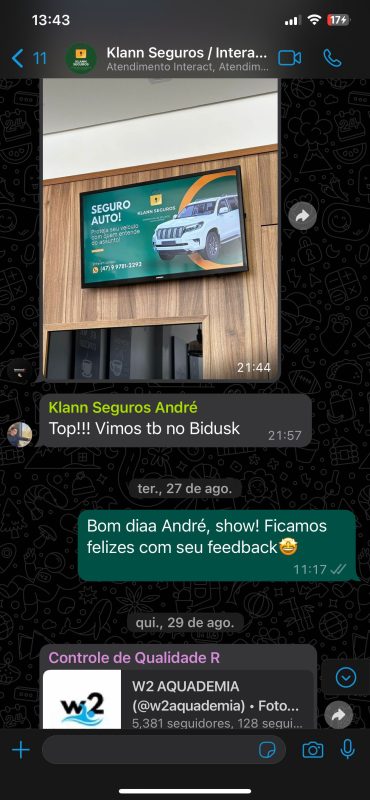Forward the Seguro Auto photo message
The width and height of the screenshot is (370, 800).
[303, 216]
